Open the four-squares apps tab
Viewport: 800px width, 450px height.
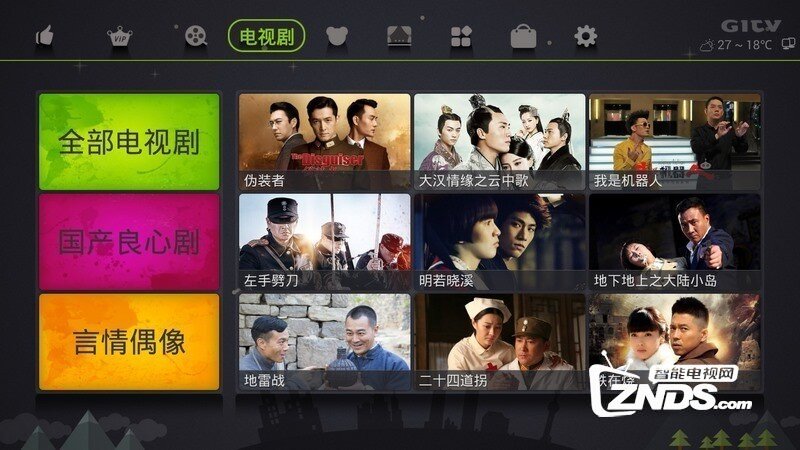tap(461, 37)
